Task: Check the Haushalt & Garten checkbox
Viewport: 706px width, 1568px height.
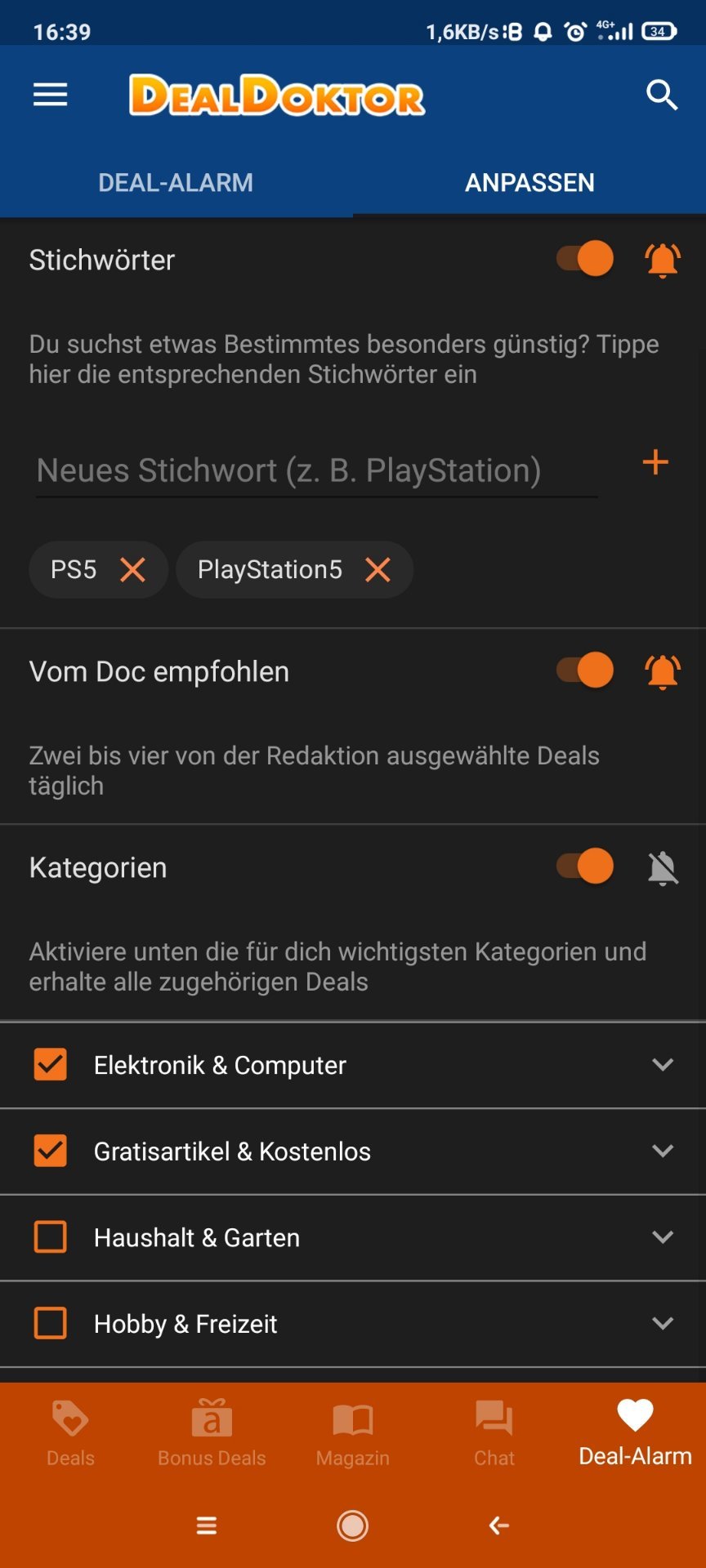Action: coord(50,1237)
